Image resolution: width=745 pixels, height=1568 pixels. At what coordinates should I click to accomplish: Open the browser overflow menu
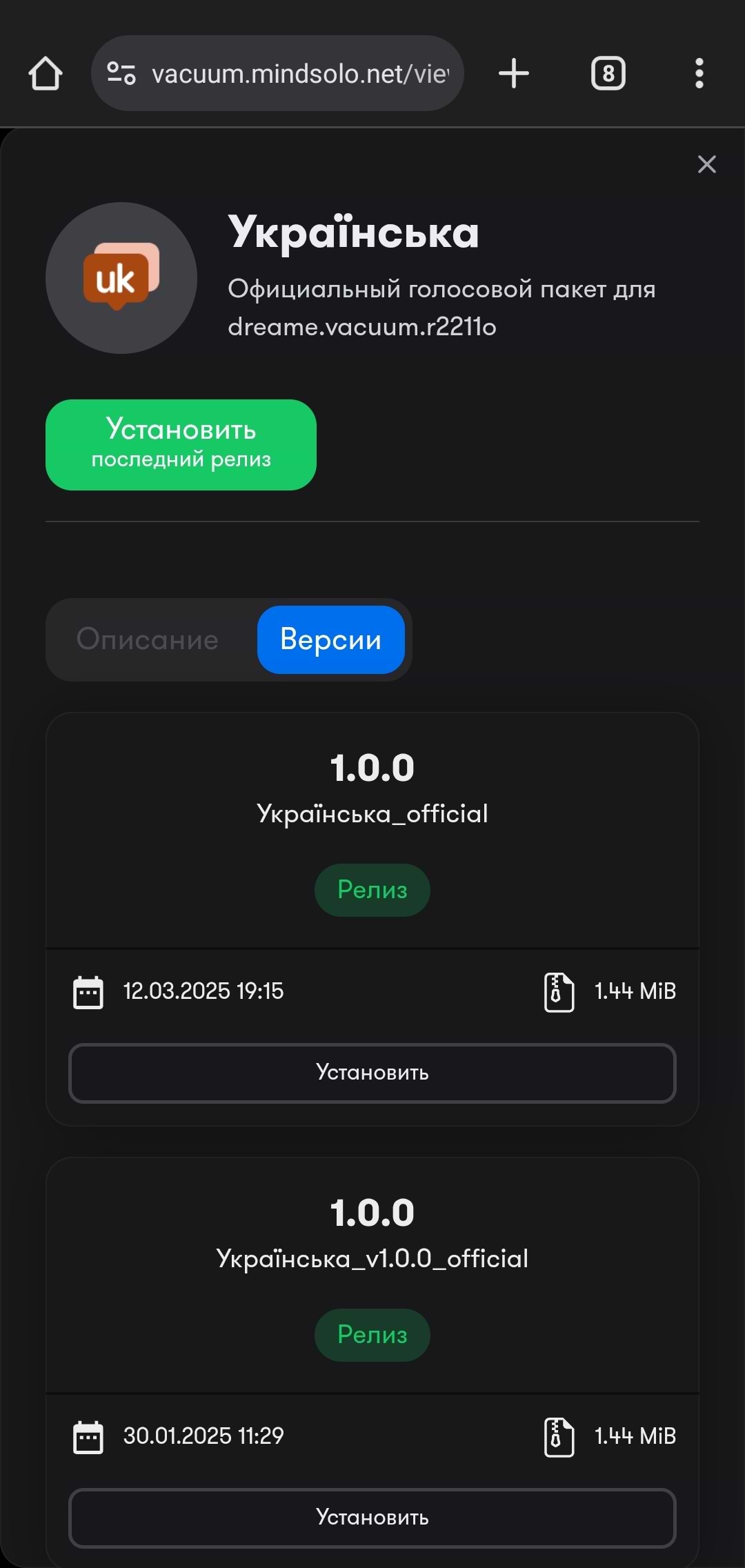(x=699, y=73)
